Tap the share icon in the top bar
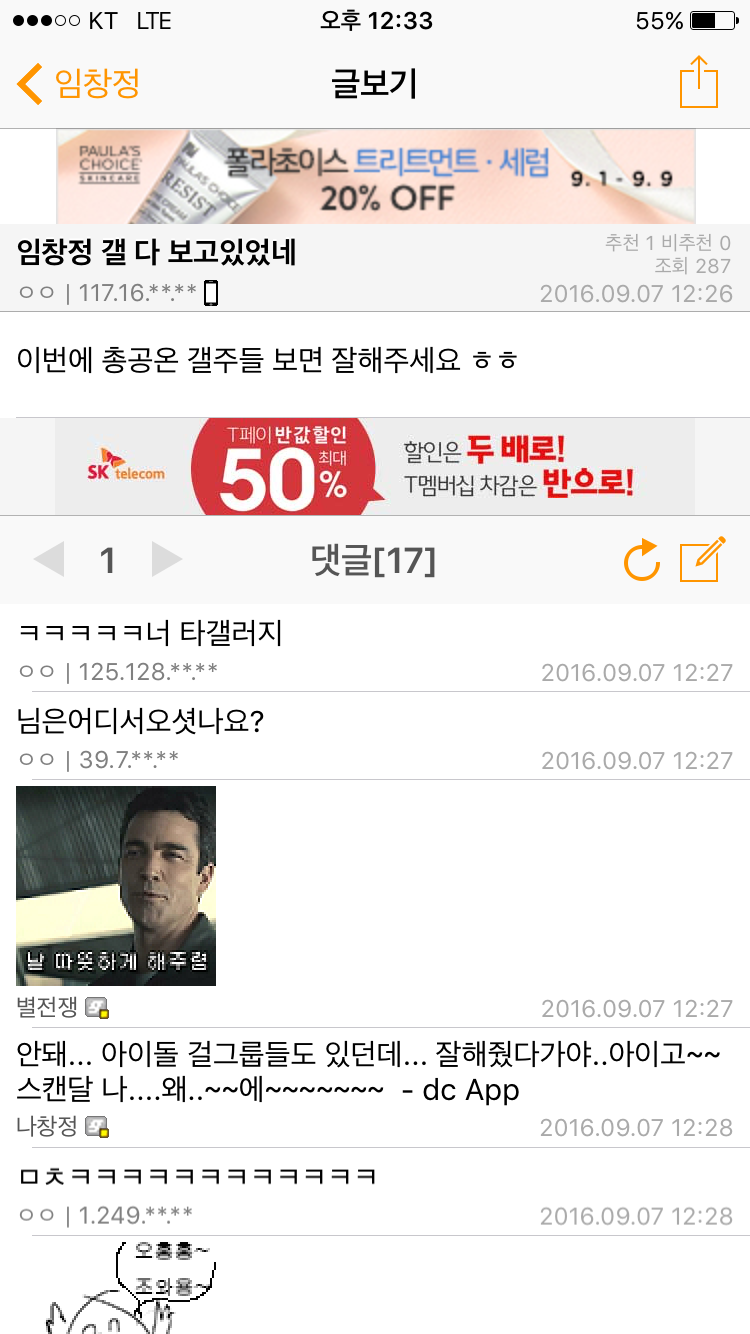Viewport: 750px width, 1334px height. 700,83
